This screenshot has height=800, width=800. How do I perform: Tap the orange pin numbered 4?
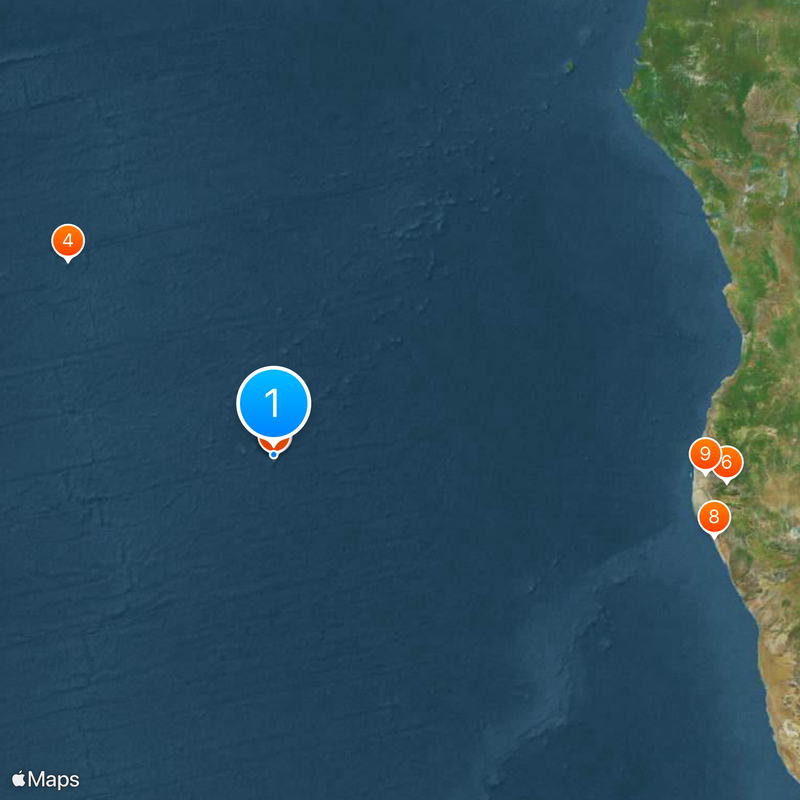pos(68,241)
